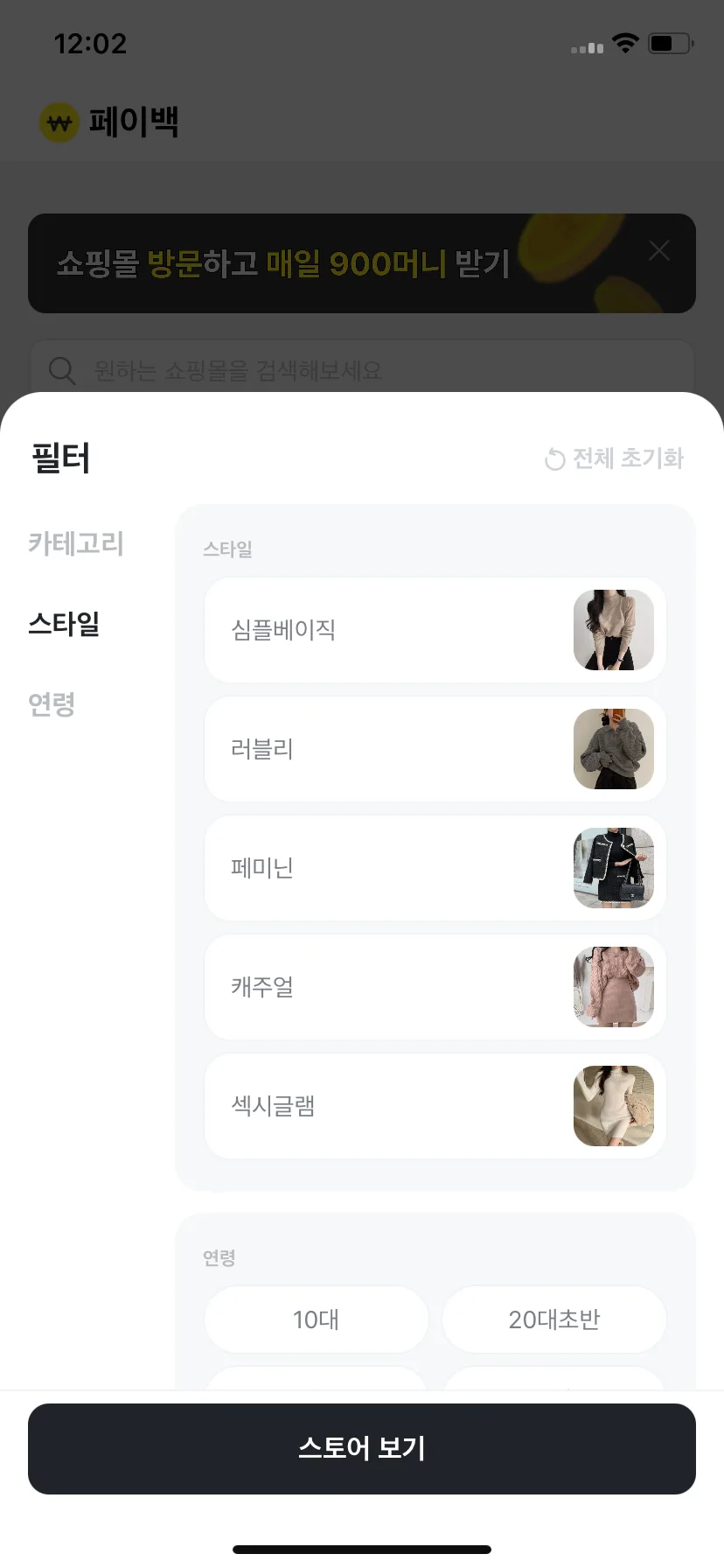Click the 심플베이직 style thumbnail image
Viewport: 724px width, 1568px height.
coord(613,630)
